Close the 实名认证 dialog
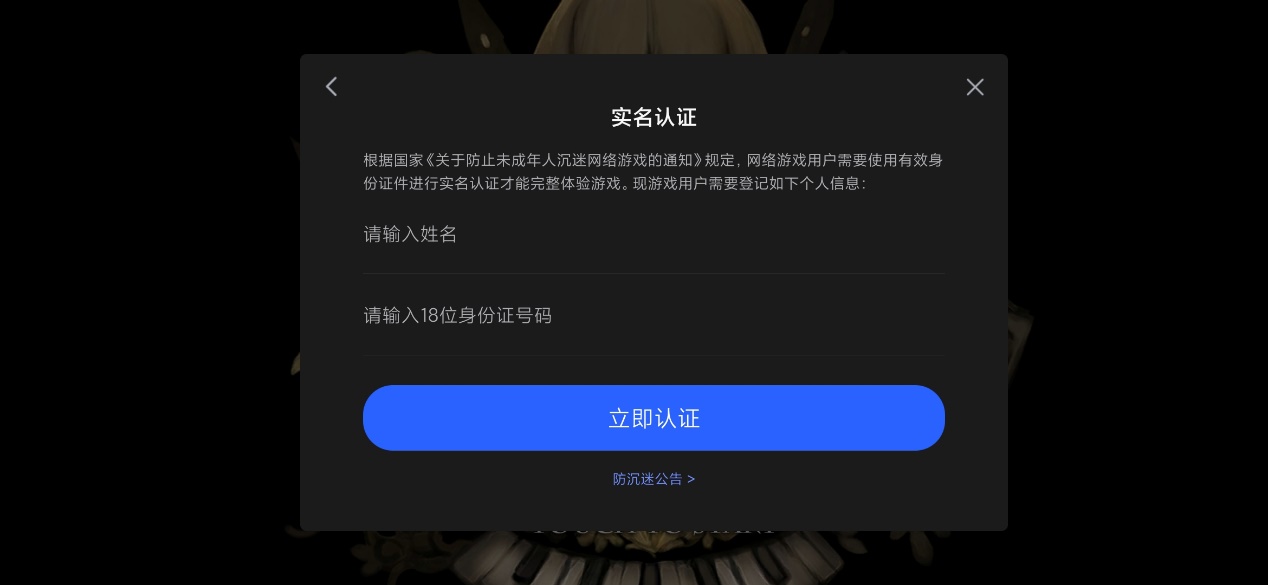The height and width of the screenshot is (585, 1268). [x=975, y=87]
